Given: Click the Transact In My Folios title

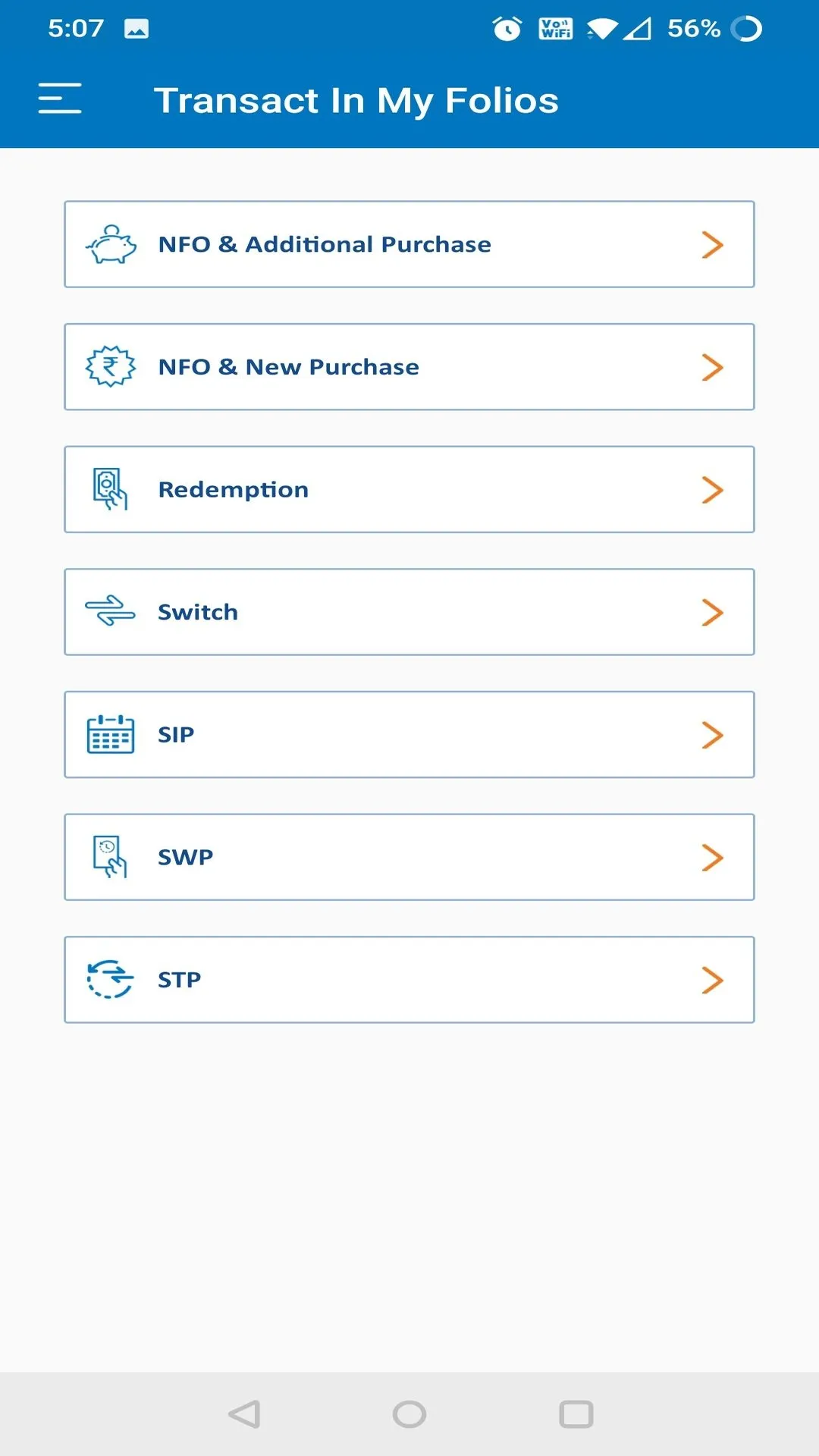Looking at the screenshot, I should point(356,99).
